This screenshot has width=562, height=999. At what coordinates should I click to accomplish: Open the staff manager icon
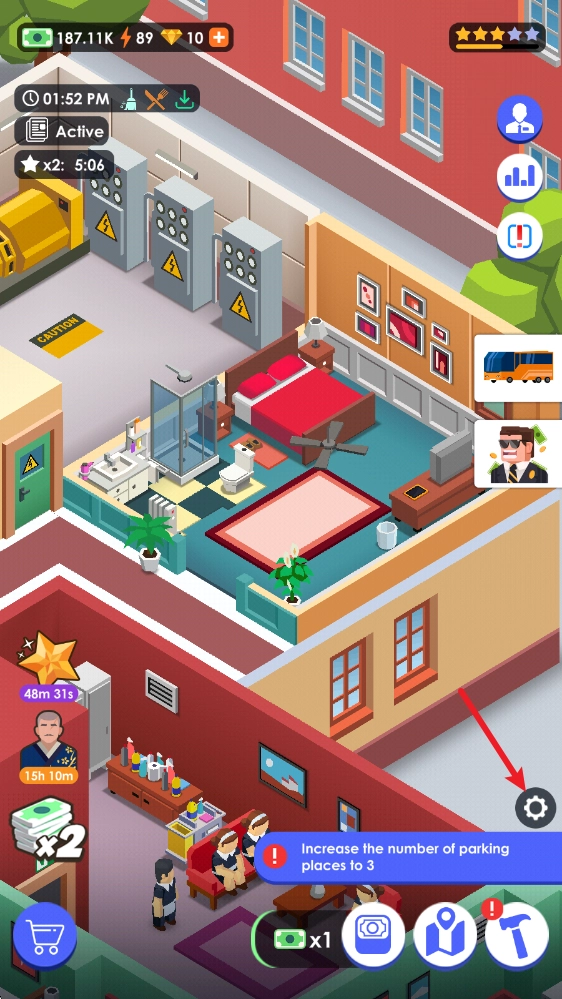(x=519, y=119)
